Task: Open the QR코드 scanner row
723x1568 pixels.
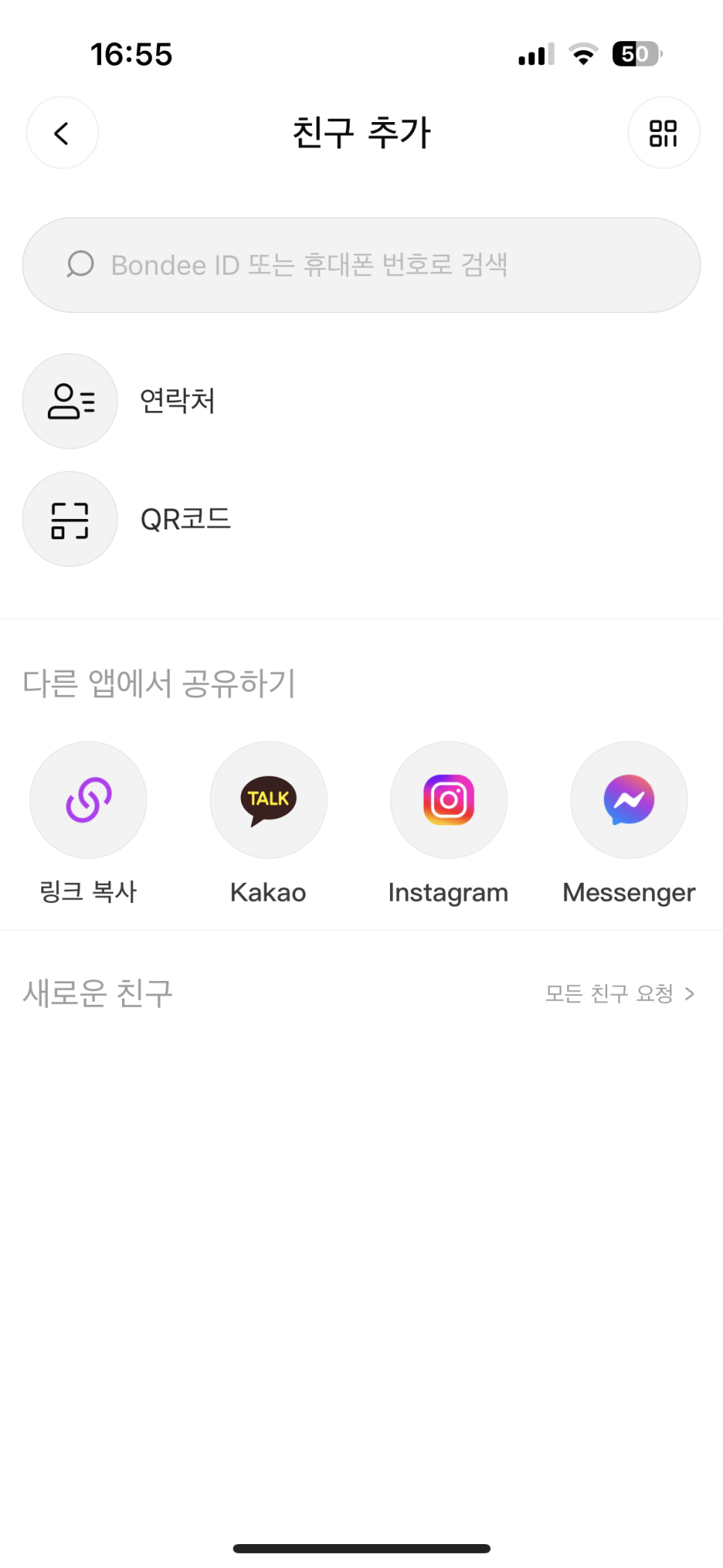Action: 361,519
